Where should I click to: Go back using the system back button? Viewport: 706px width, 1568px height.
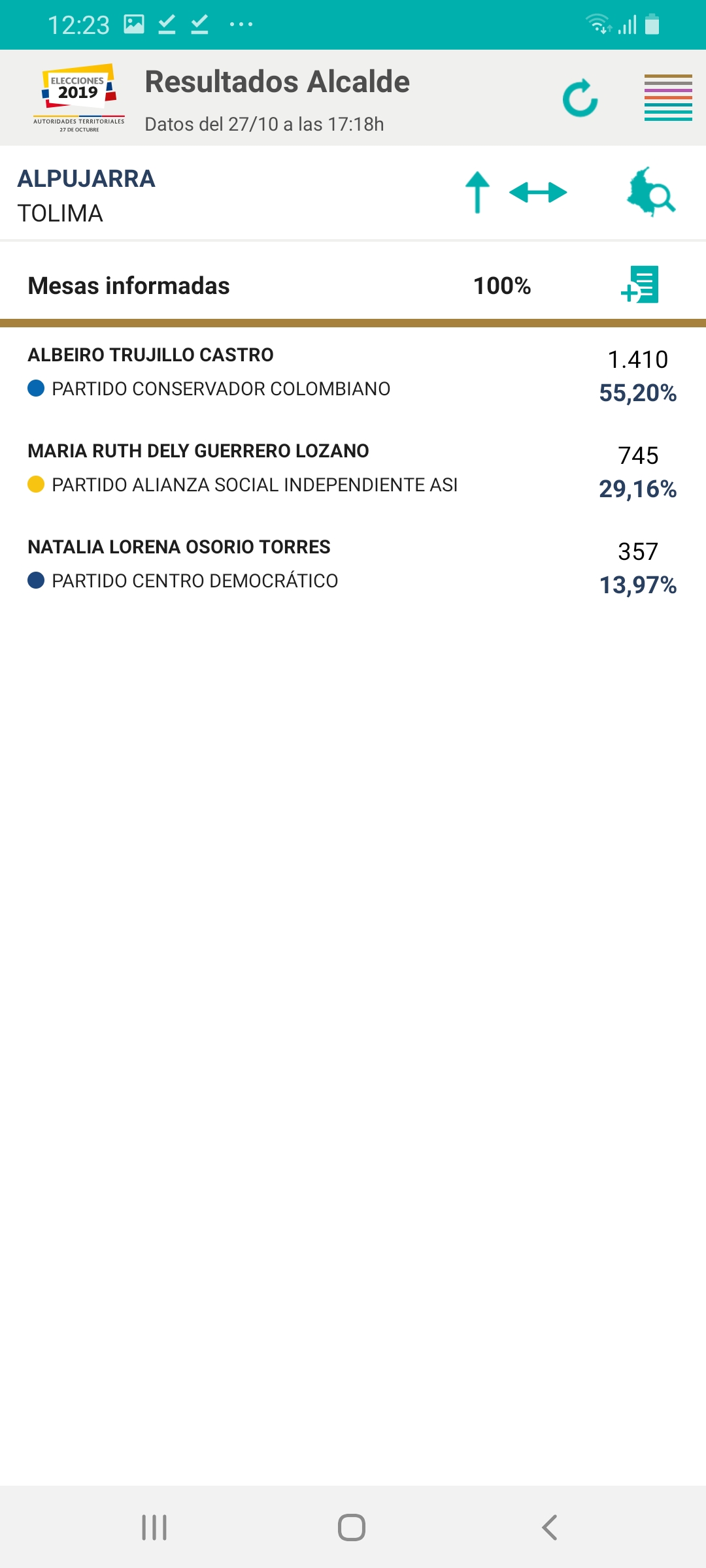(550, 1527)
